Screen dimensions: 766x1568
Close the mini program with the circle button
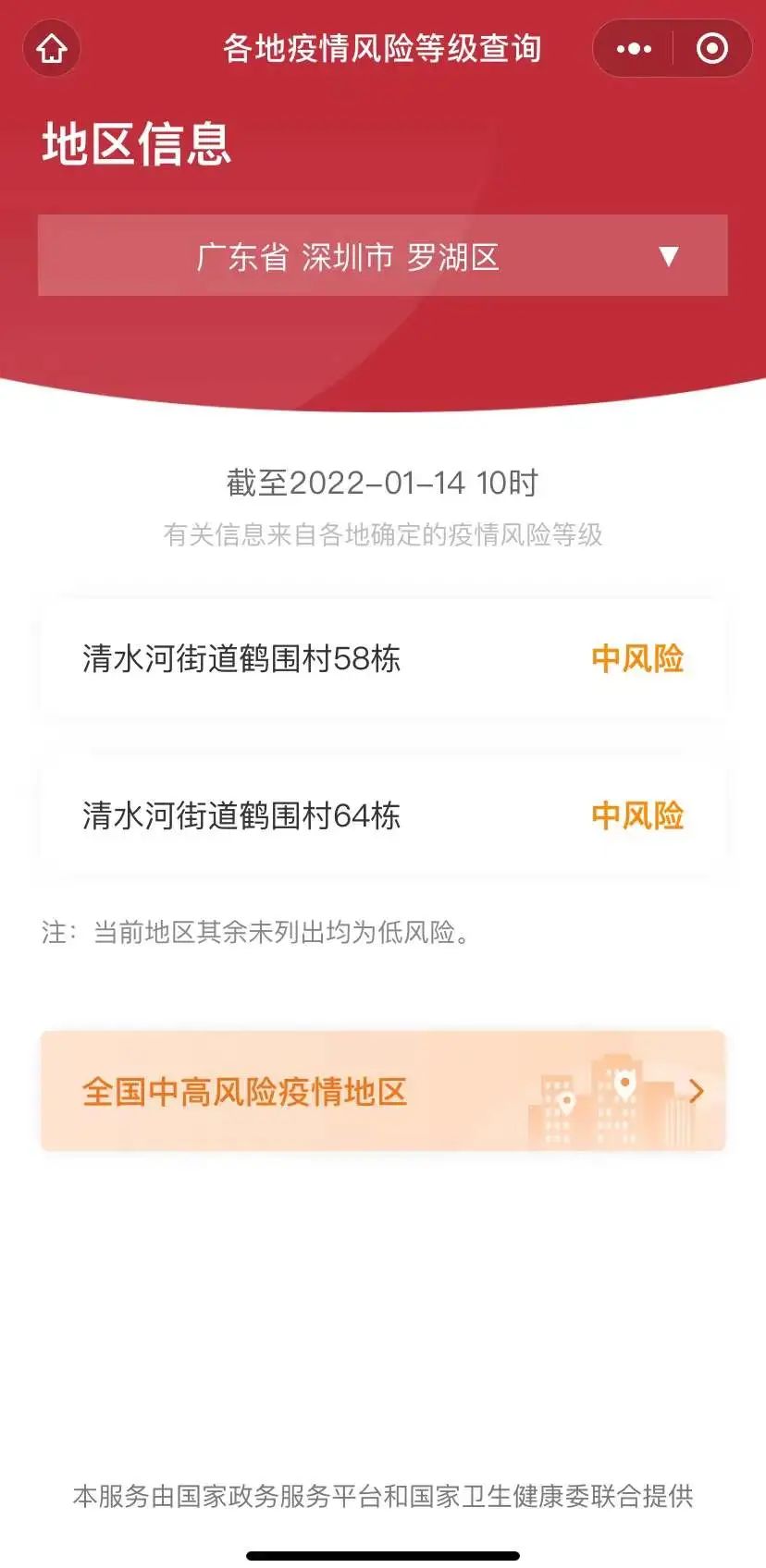pos(711,48)
